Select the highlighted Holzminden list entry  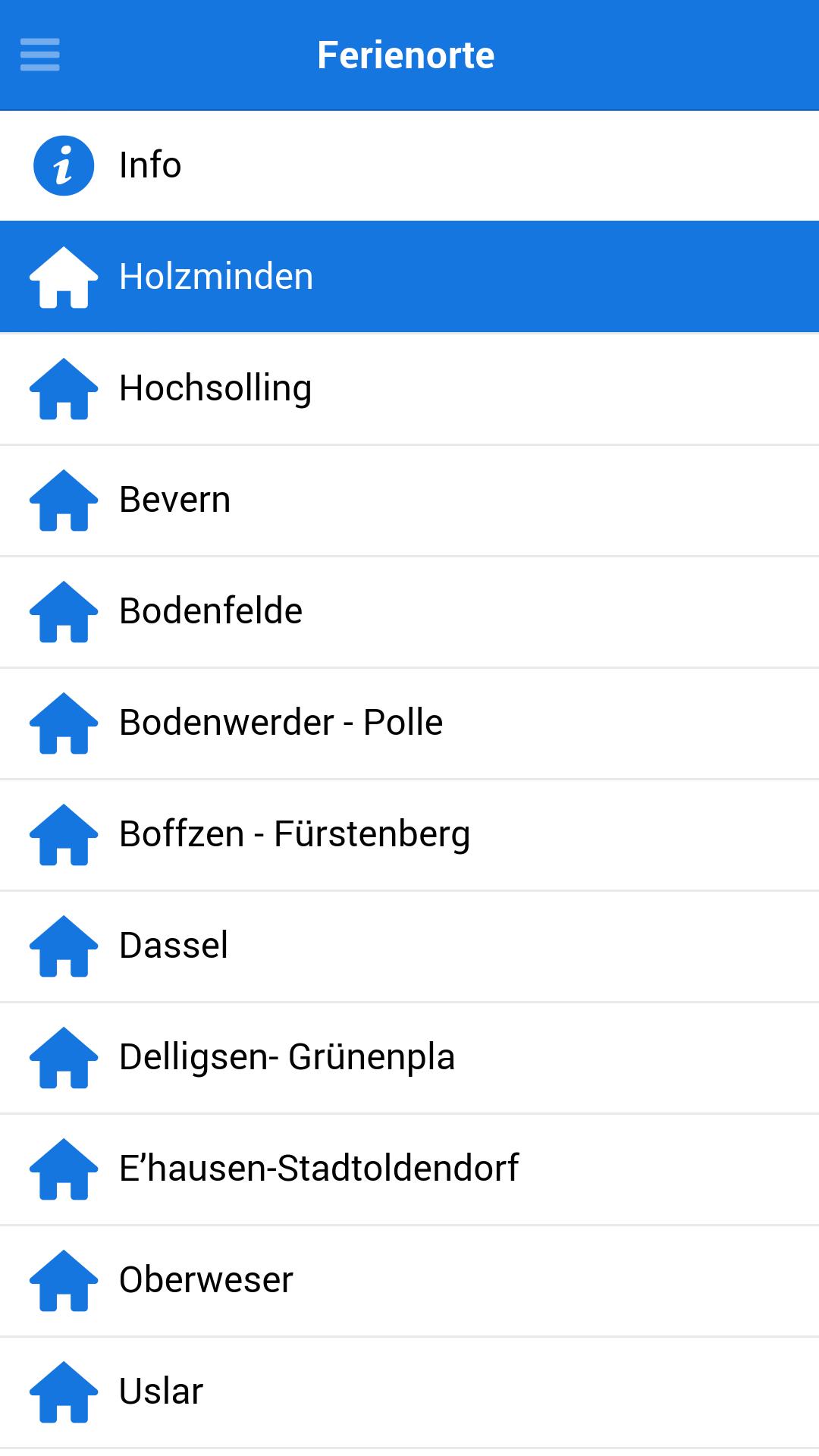click(303, 277)
